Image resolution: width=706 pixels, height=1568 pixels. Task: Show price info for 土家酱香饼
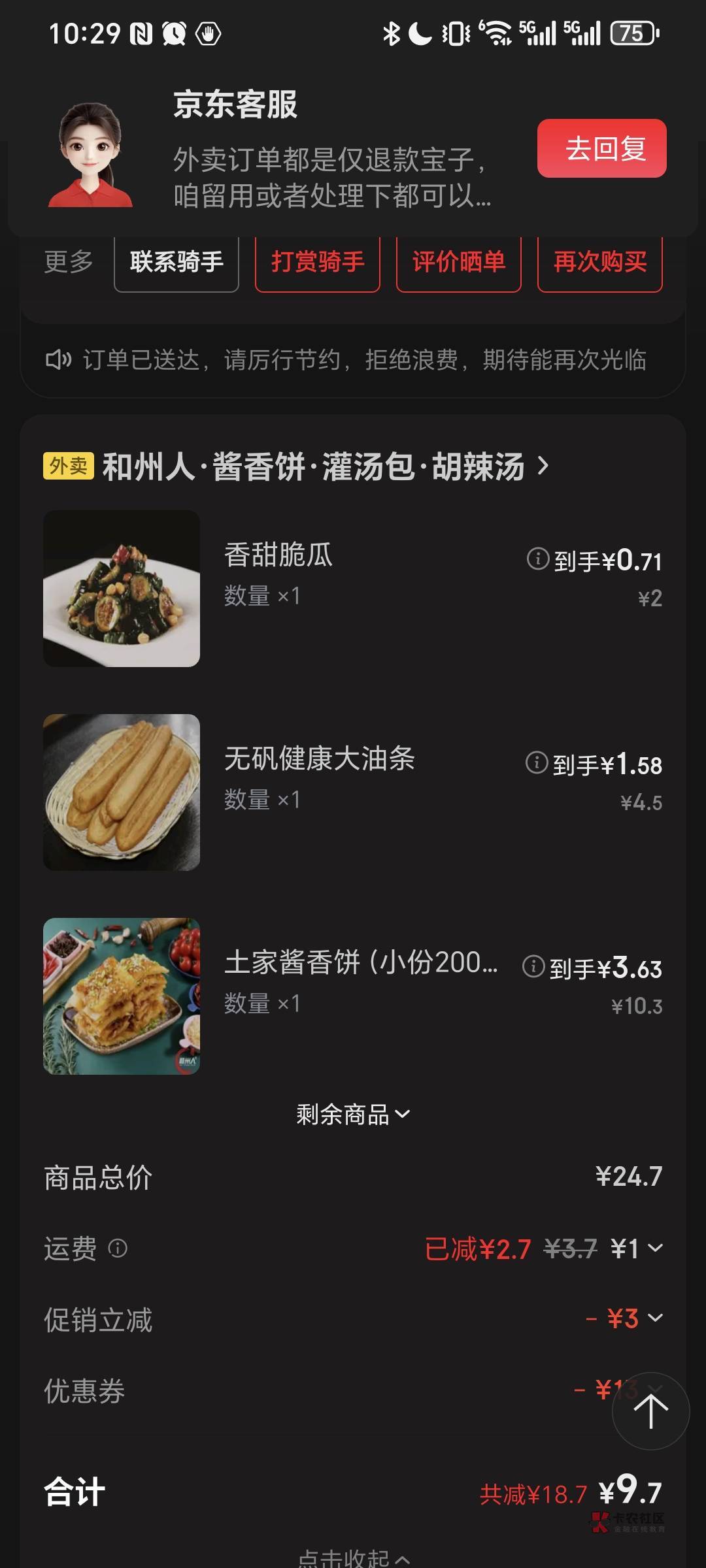[x=533, y=967]
